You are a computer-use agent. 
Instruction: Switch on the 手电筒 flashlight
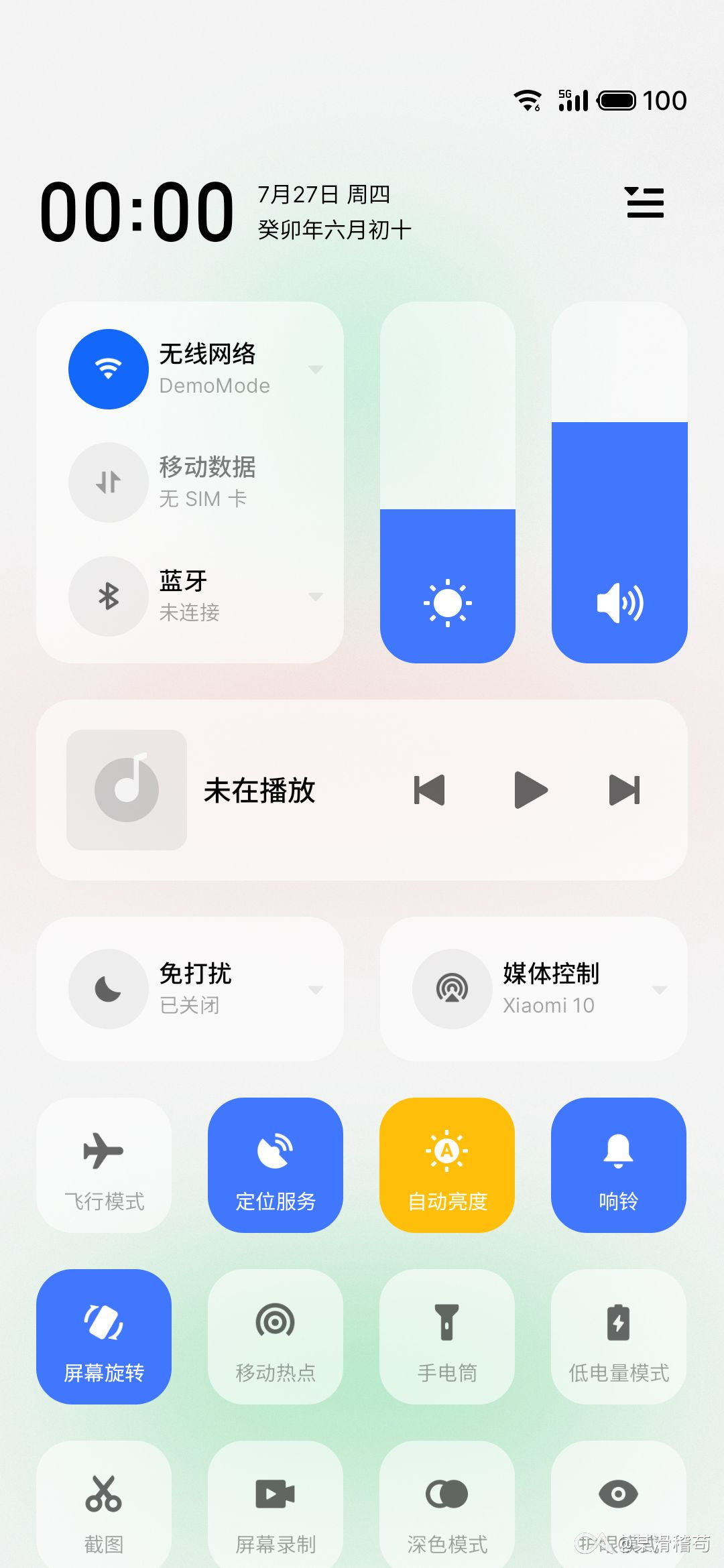(447, 1337)
